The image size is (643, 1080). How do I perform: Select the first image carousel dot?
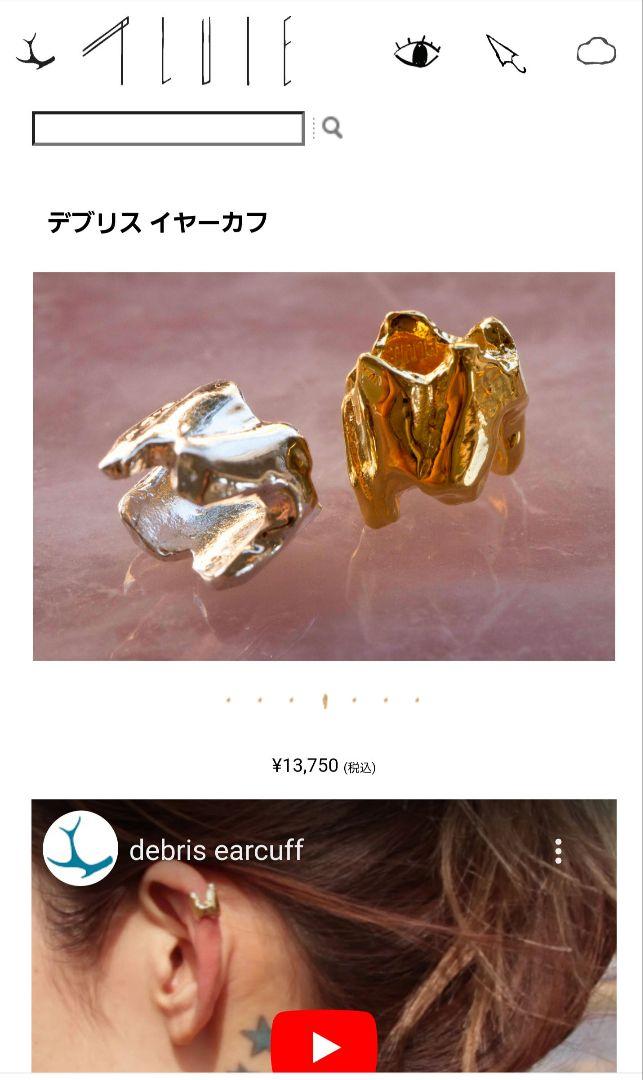pyautogui.click(x=229, y=700)
